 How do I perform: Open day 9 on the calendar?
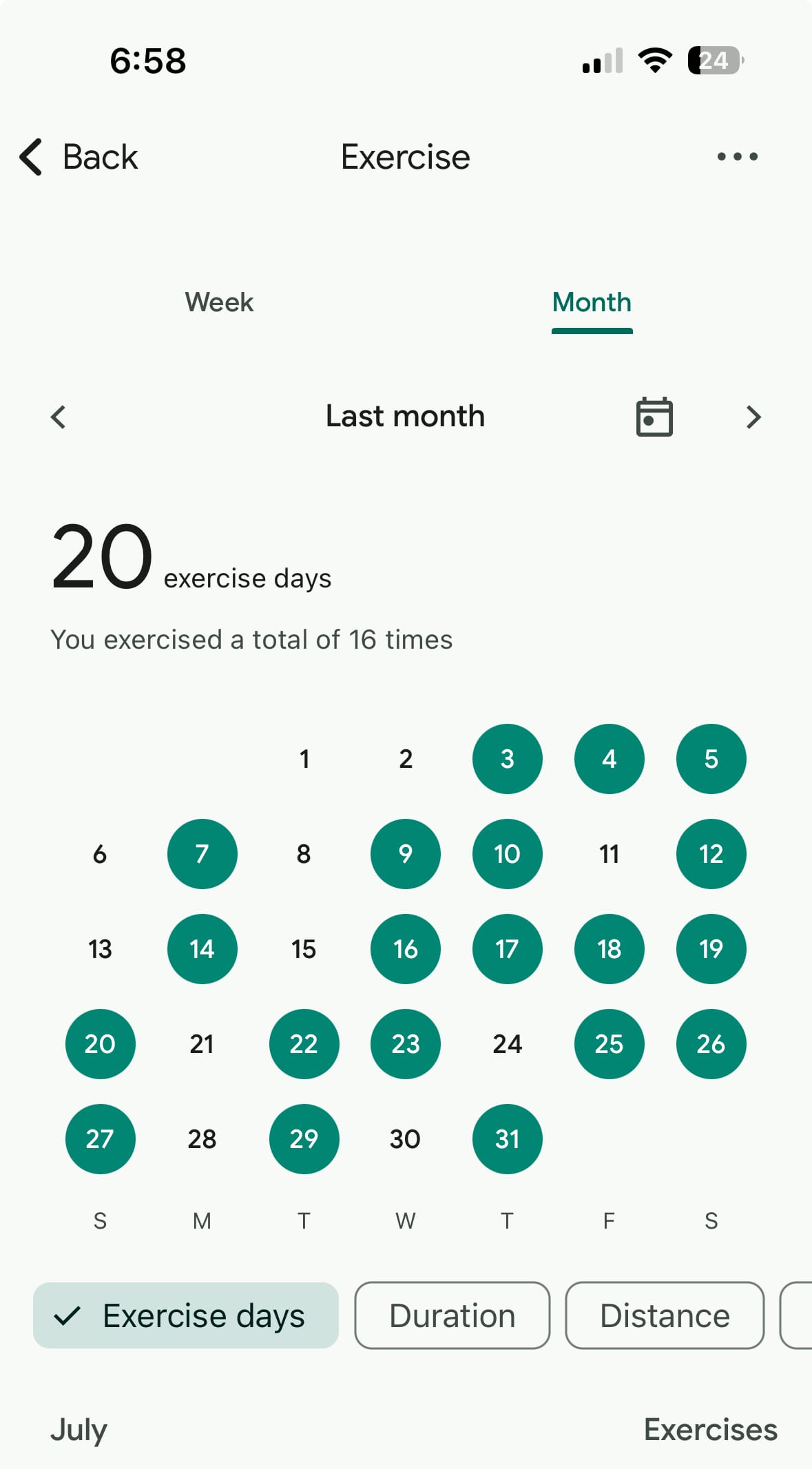tap(405, 854)
